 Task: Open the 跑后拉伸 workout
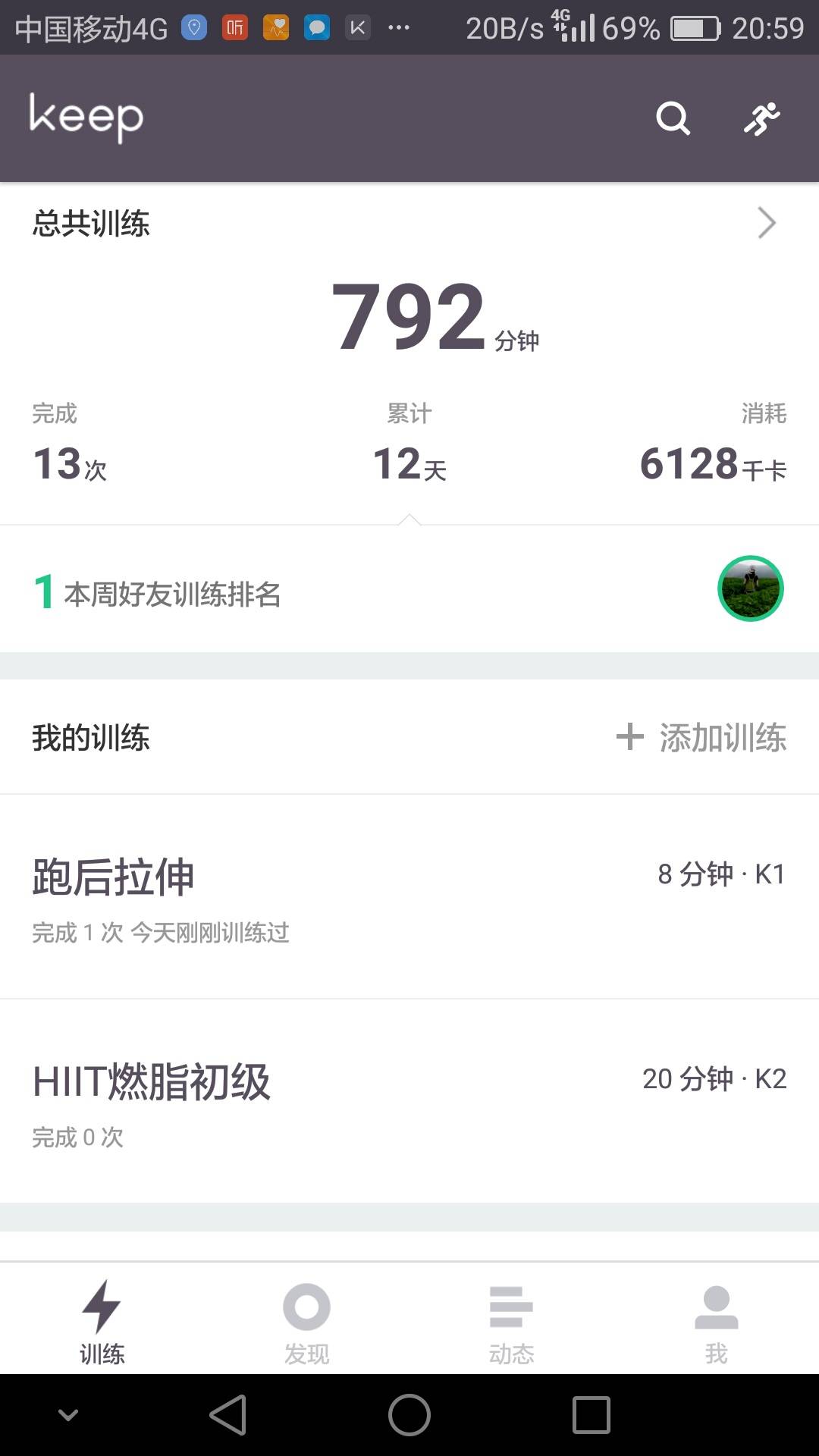click(x=409, y=897)
